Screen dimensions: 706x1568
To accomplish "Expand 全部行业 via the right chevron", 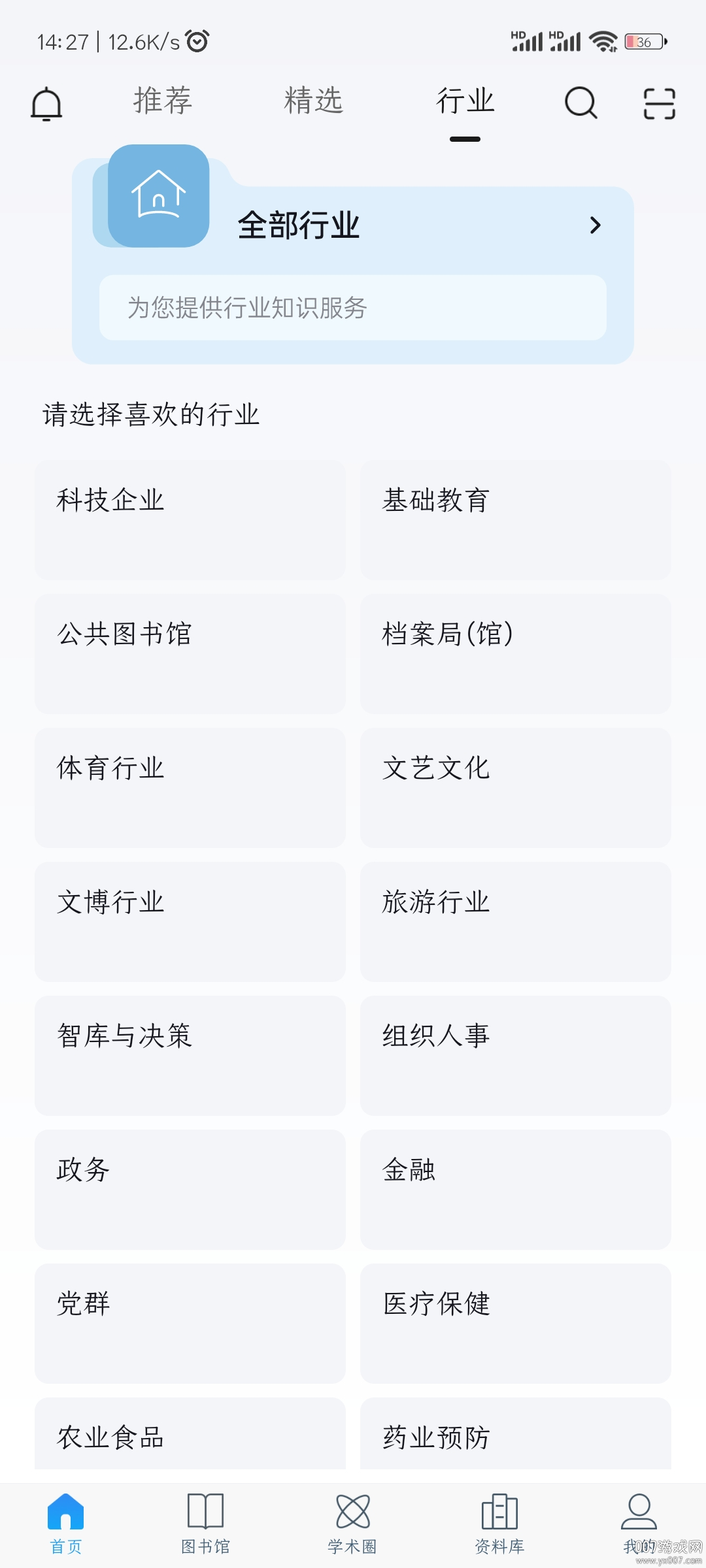I will (x=594, y=225).
